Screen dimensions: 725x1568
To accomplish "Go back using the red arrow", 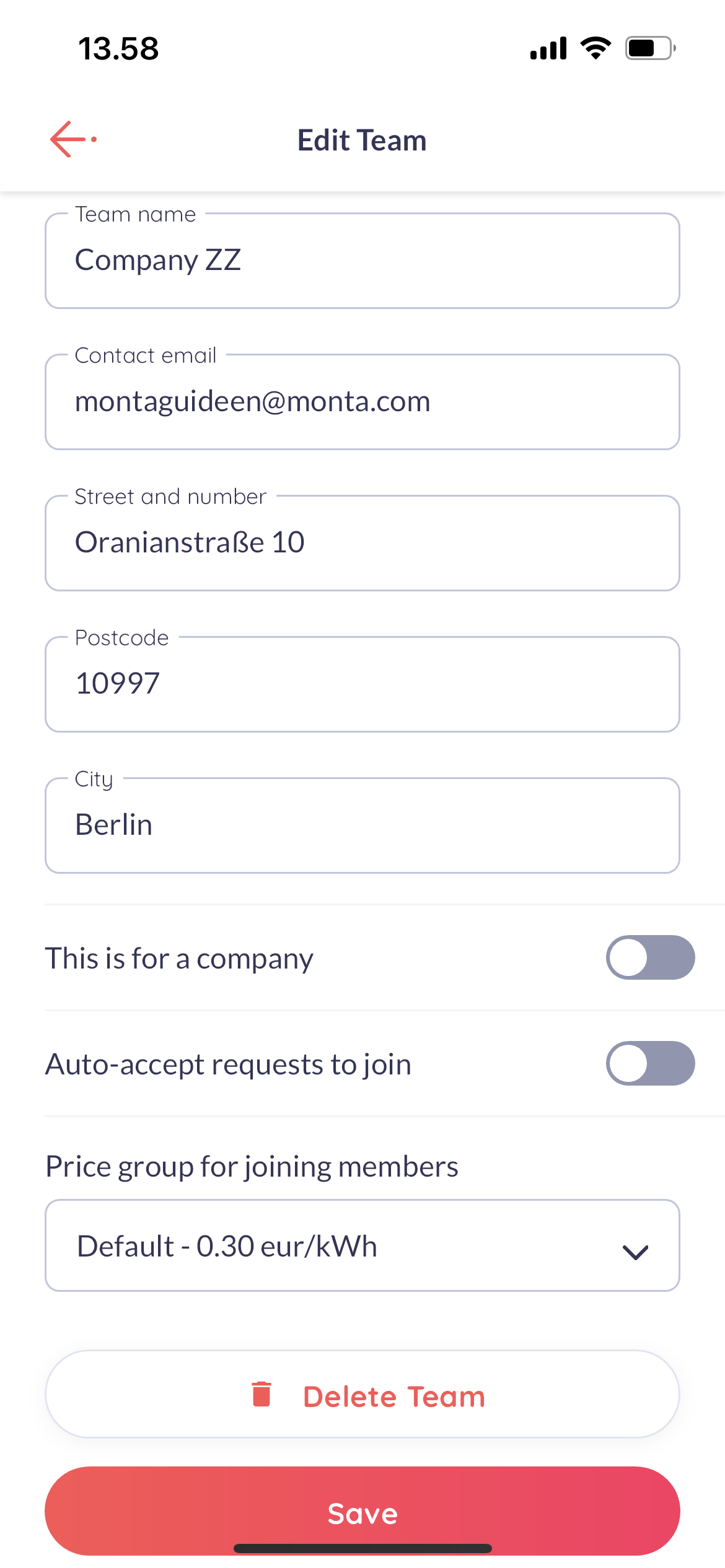I will pyautogui.click(x=72, y=139).
